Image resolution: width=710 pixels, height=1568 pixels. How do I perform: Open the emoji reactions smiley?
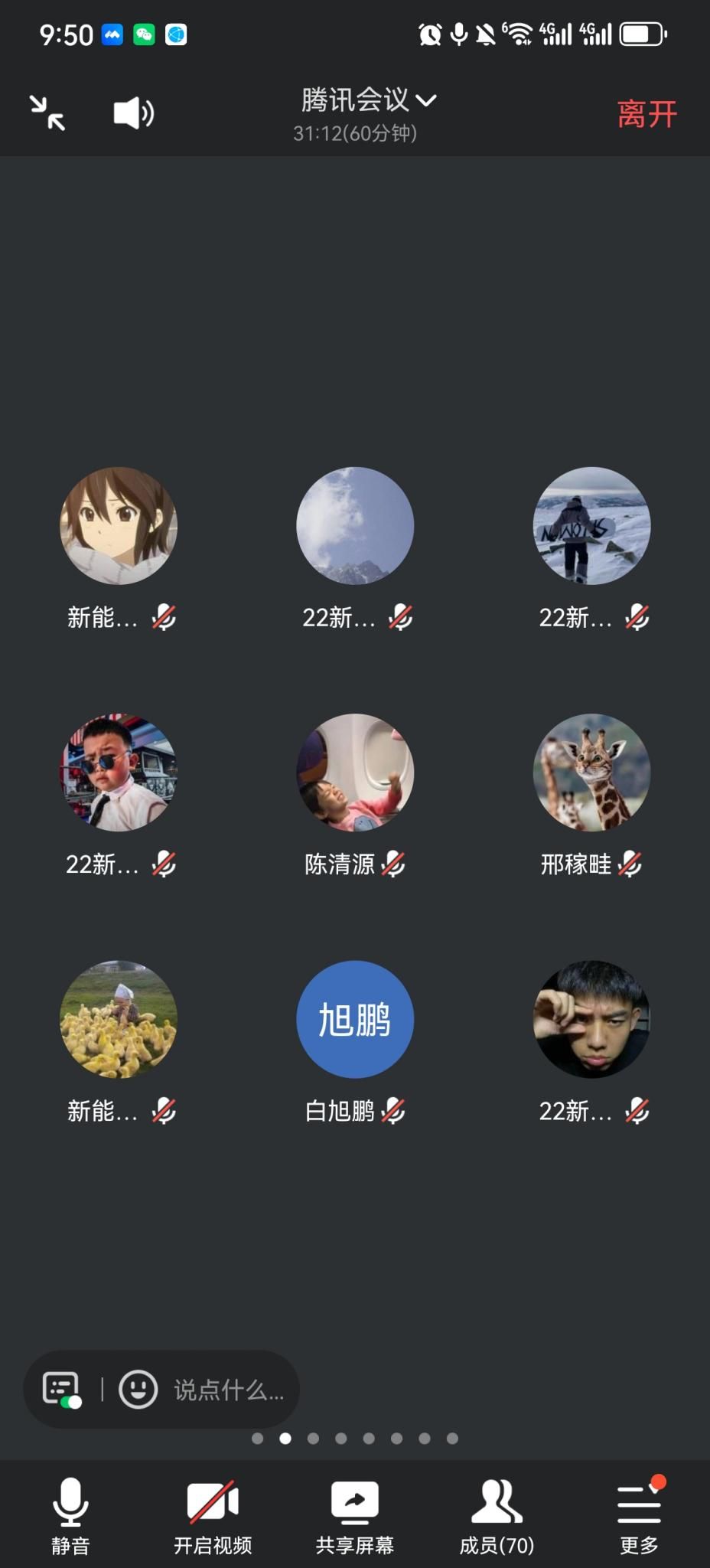(x=138, y=1389)
